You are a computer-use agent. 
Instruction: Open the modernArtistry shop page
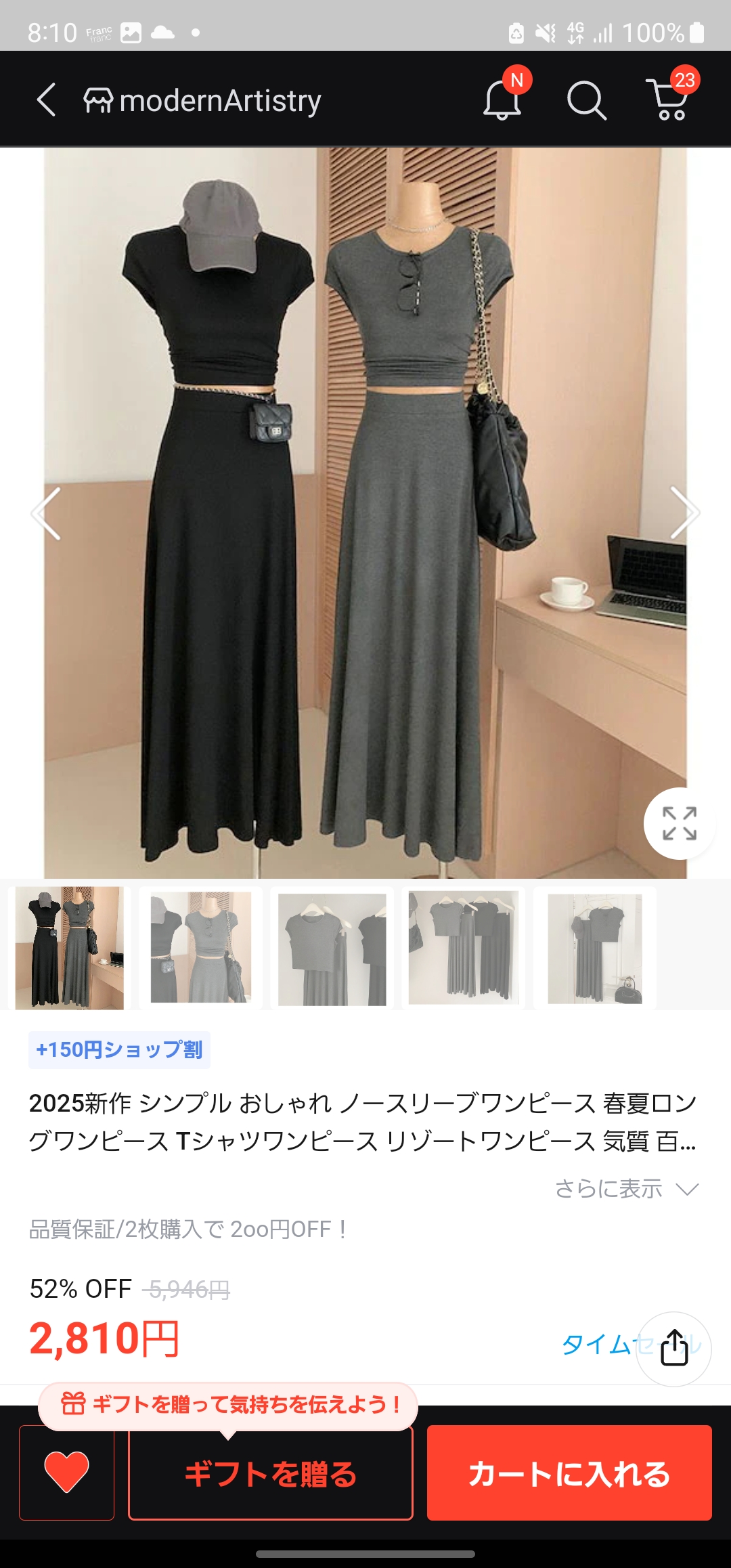coord(203,100)
